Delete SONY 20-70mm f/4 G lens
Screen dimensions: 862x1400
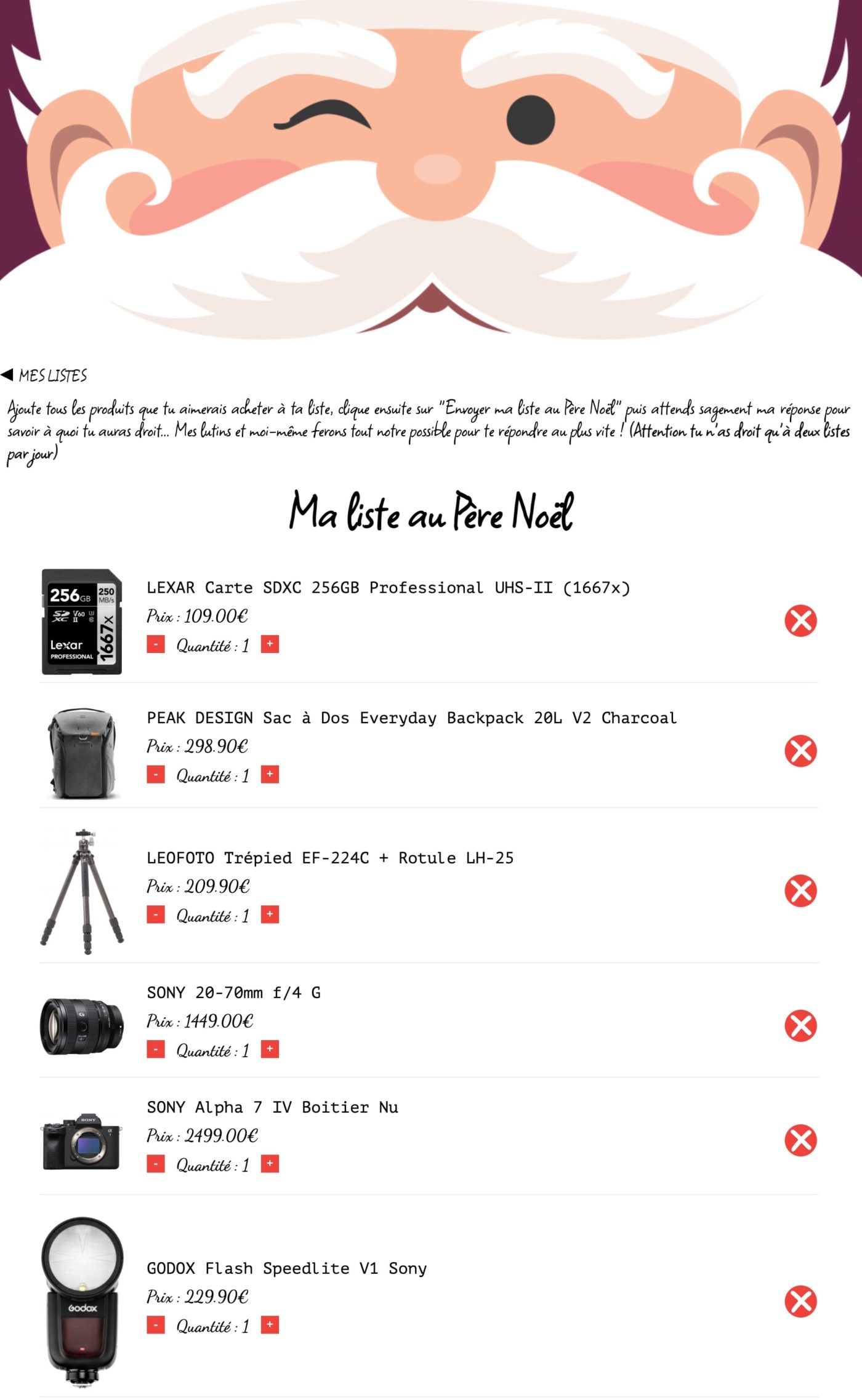tap(800, 1026)
